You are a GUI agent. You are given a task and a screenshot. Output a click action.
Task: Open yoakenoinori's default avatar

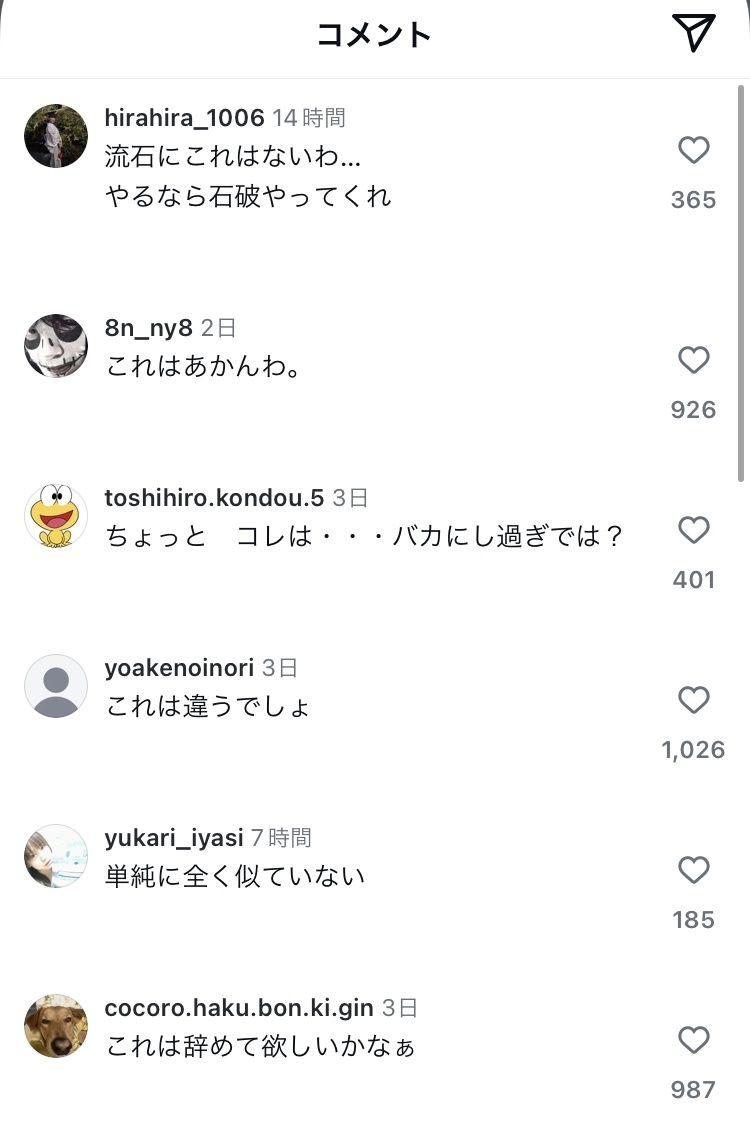(56, 686)
